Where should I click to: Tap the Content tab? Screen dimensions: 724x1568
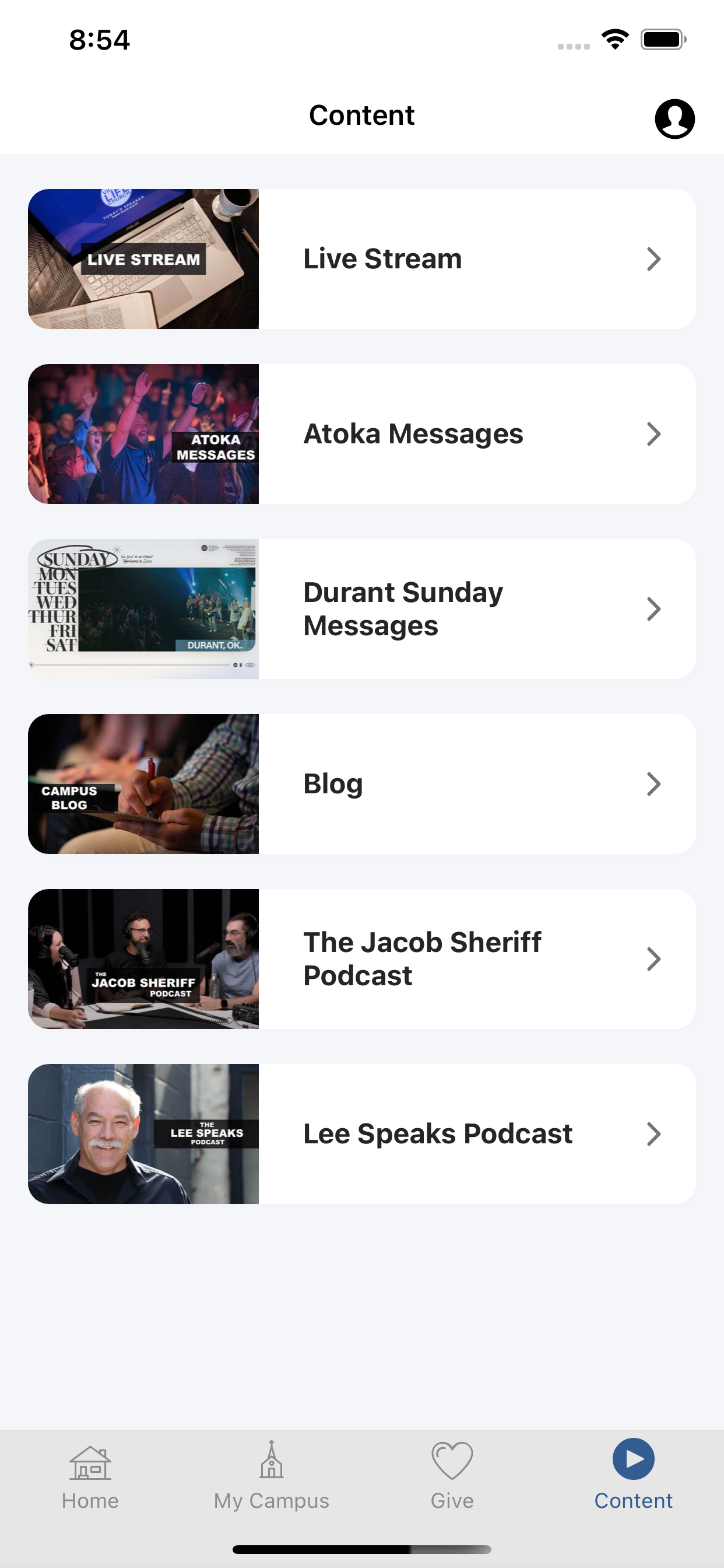(632, 1474)
